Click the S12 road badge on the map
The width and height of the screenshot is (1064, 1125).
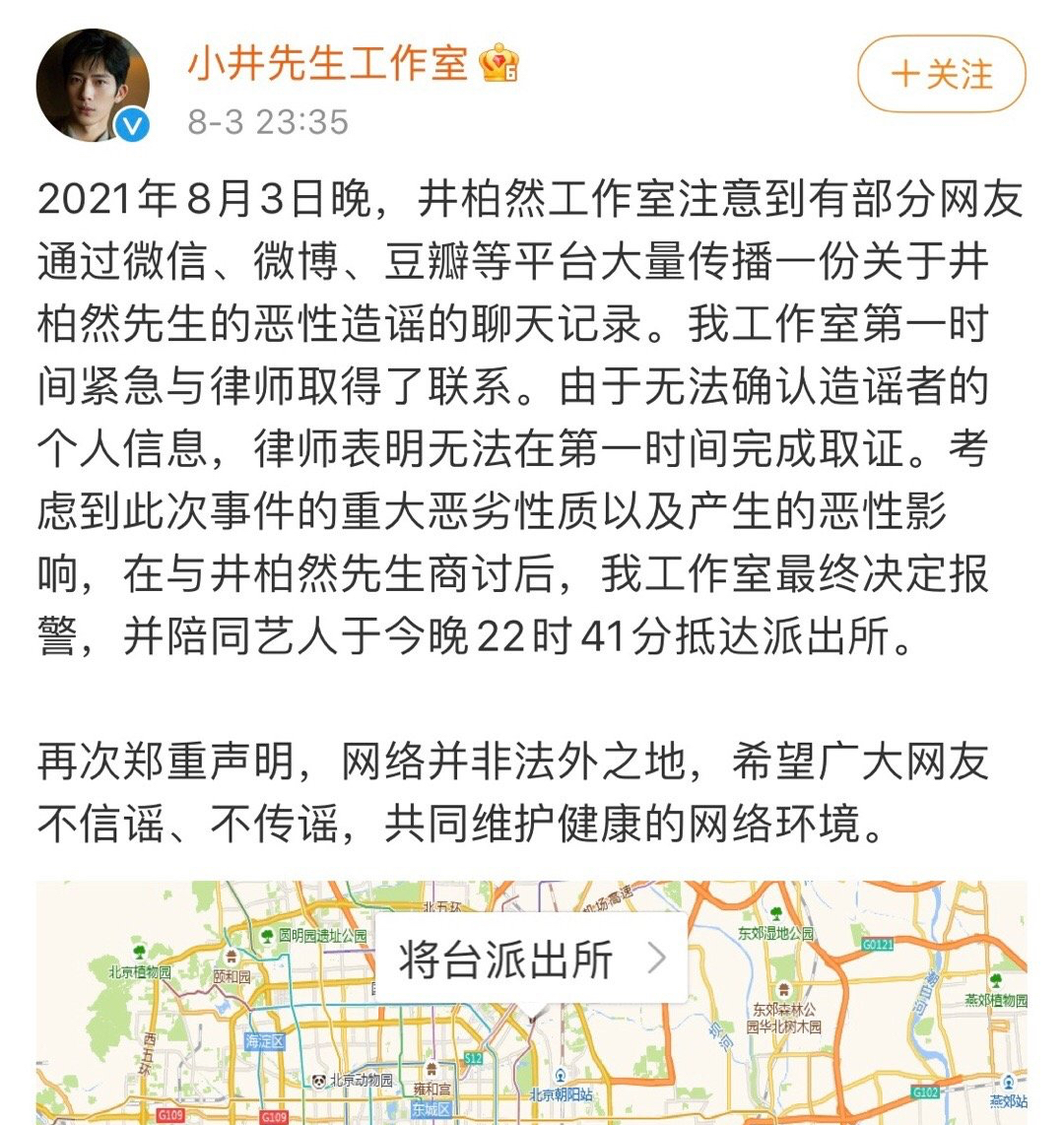tap(473, 1060)
